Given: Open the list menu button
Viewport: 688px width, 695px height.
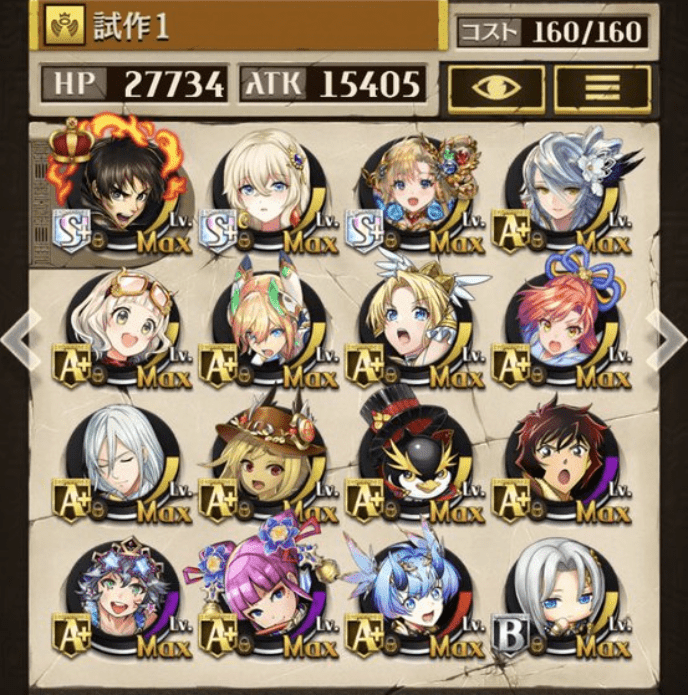Looking at the screenshot, I should pyautogui.click(x=601, y=87).
